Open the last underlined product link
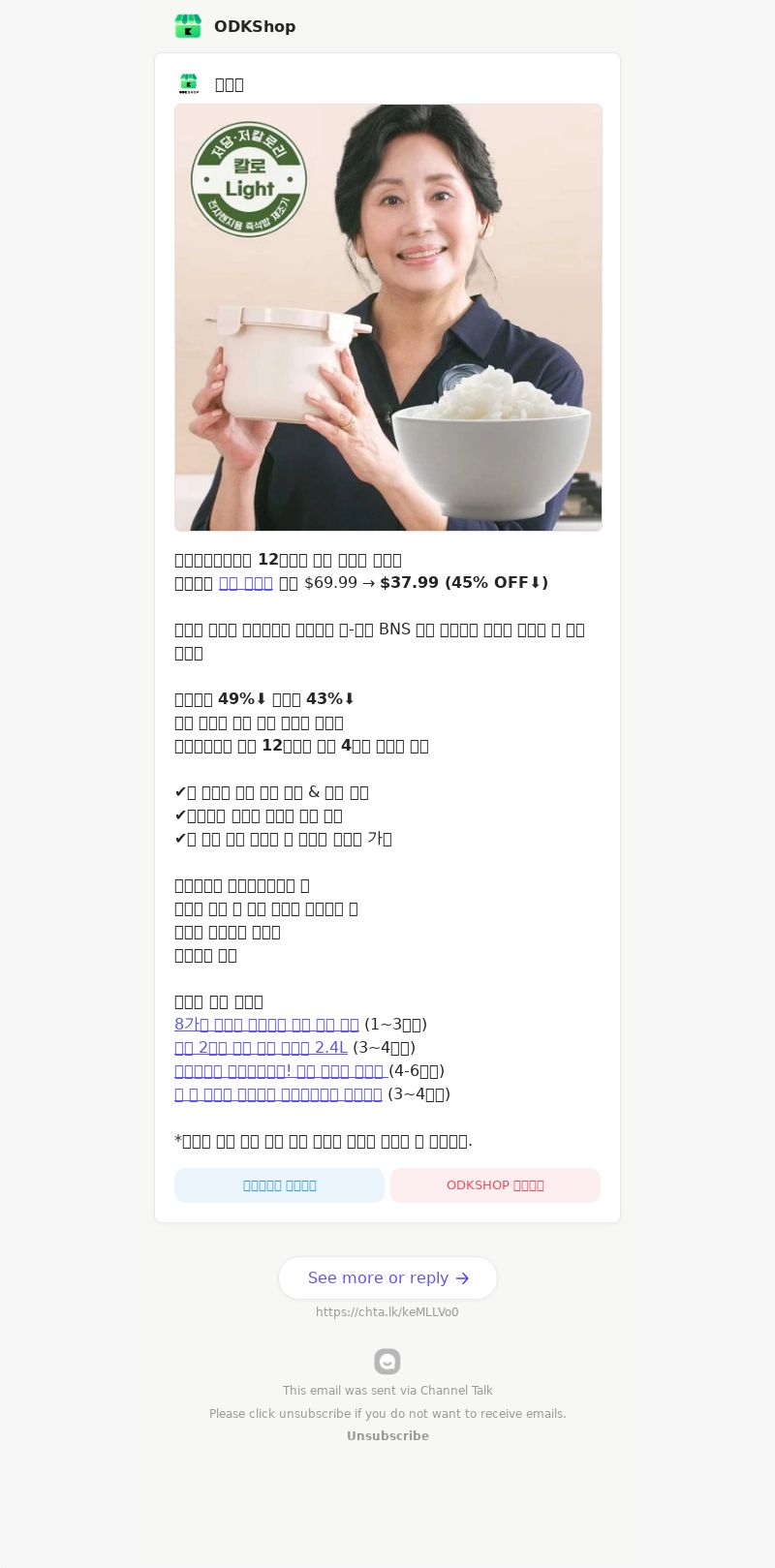The image size is (775, 1568). (x=278, y=1094)
